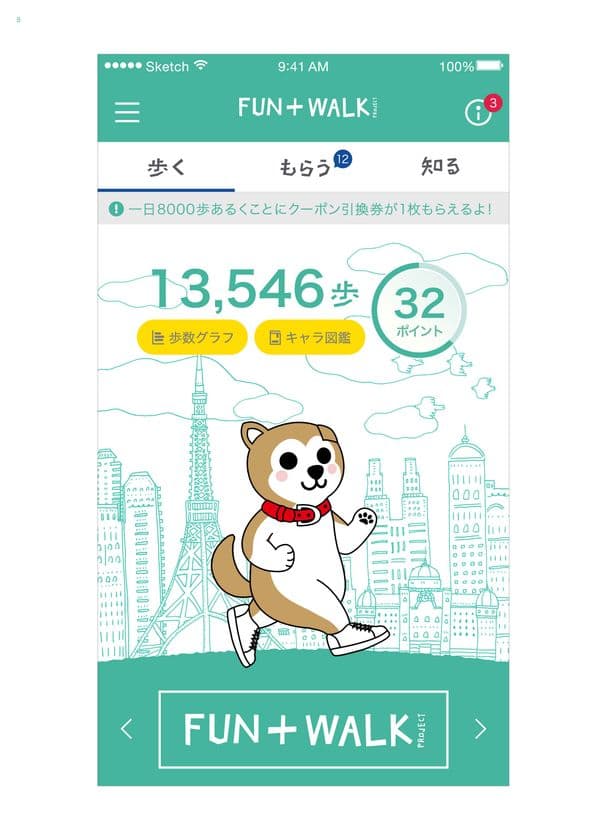Tap the left arrow beside the banner

(126, 729)
